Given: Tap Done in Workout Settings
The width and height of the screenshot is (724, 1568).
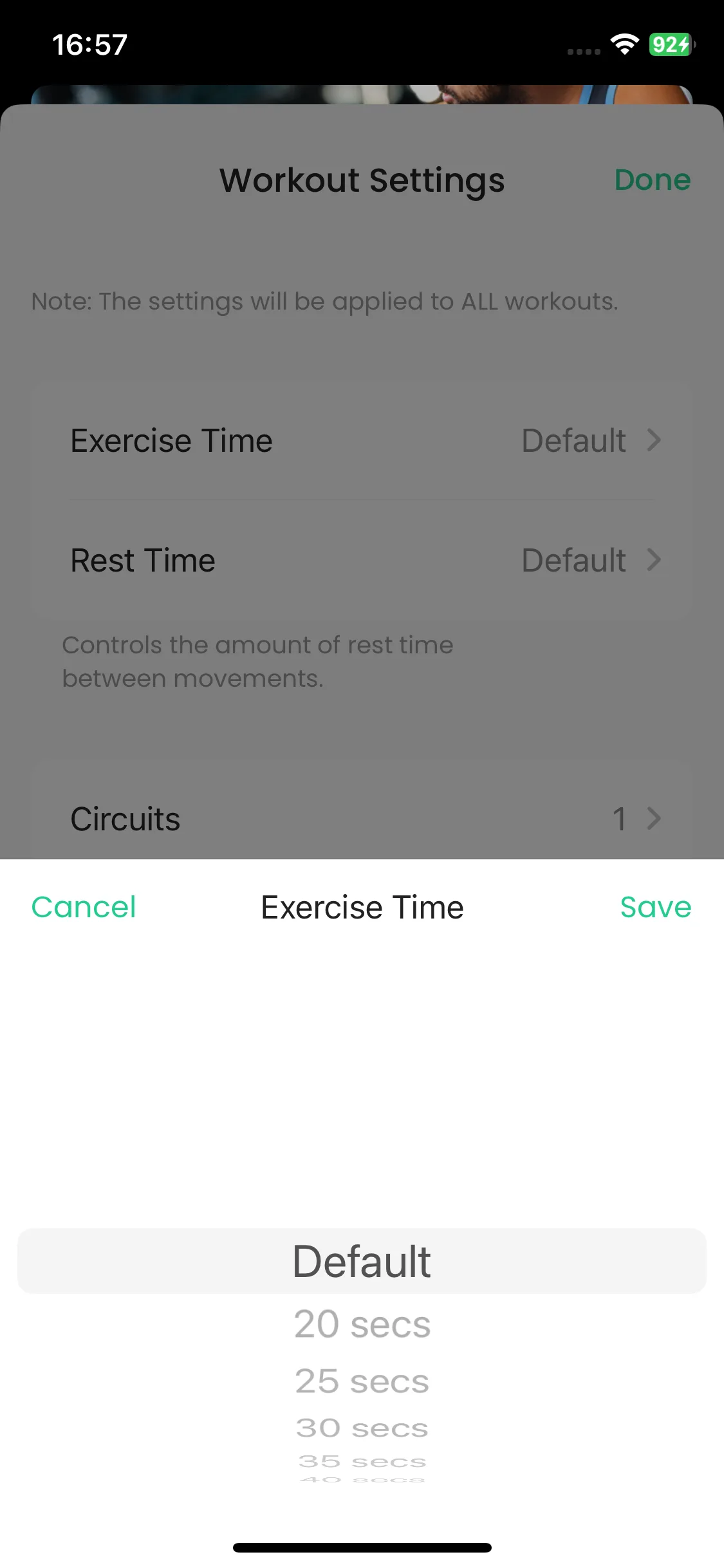Looking at the screenshot, I should 653,180.
